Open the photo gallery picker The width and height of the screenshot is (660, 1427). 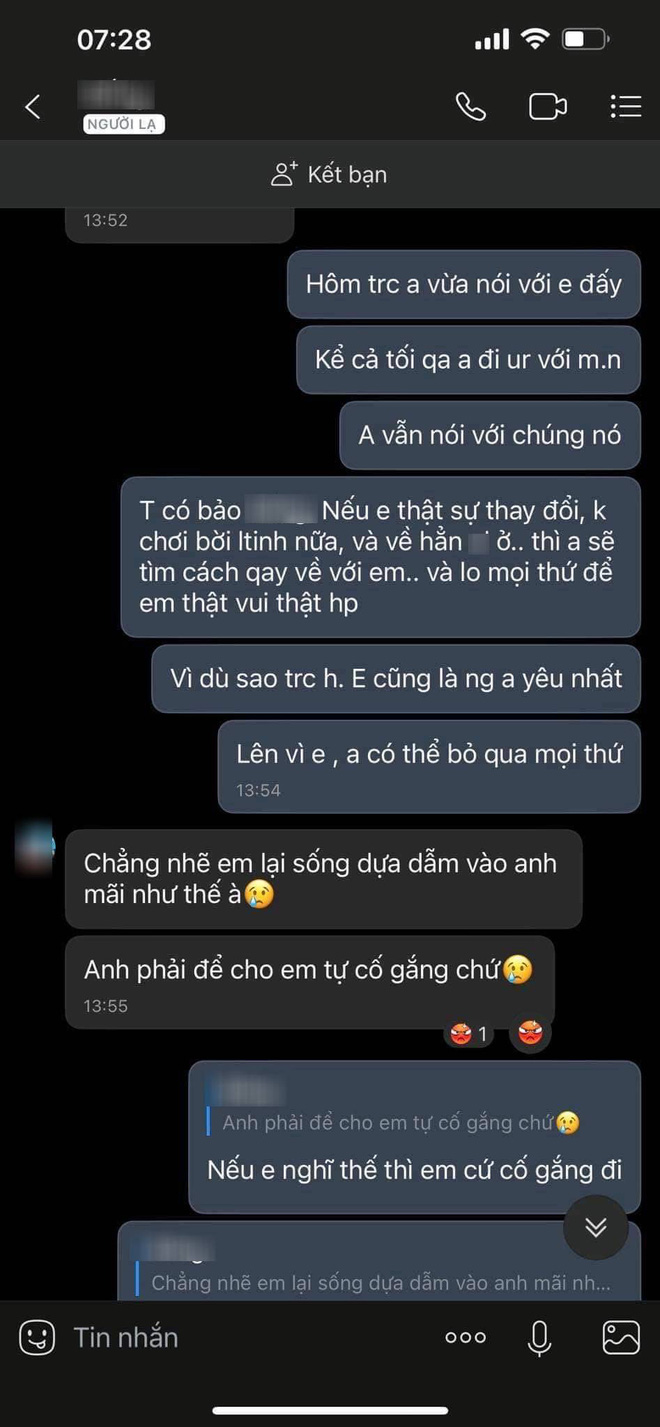(620, 1337)
